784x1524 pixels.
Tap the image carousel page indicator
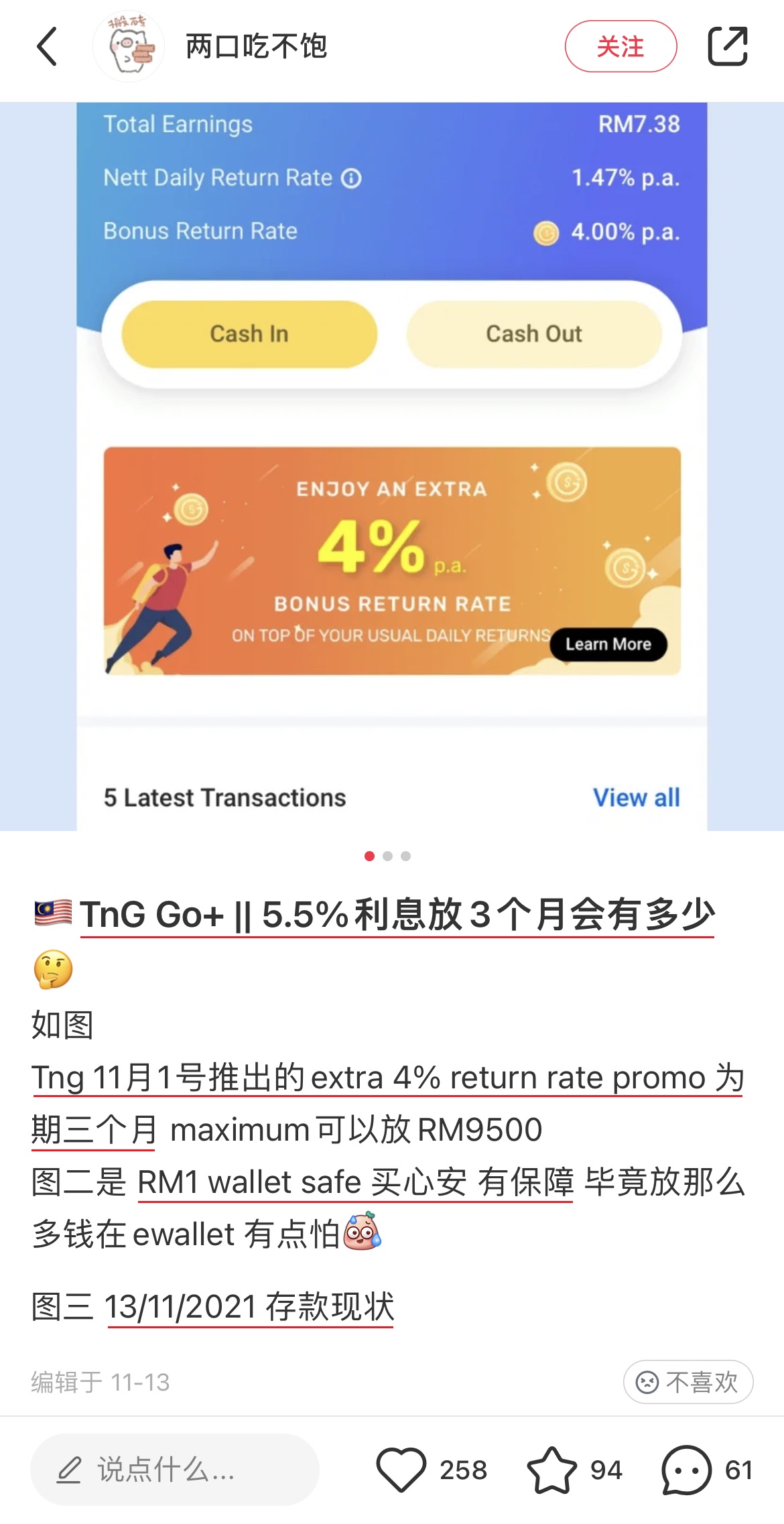pos(387,856)
